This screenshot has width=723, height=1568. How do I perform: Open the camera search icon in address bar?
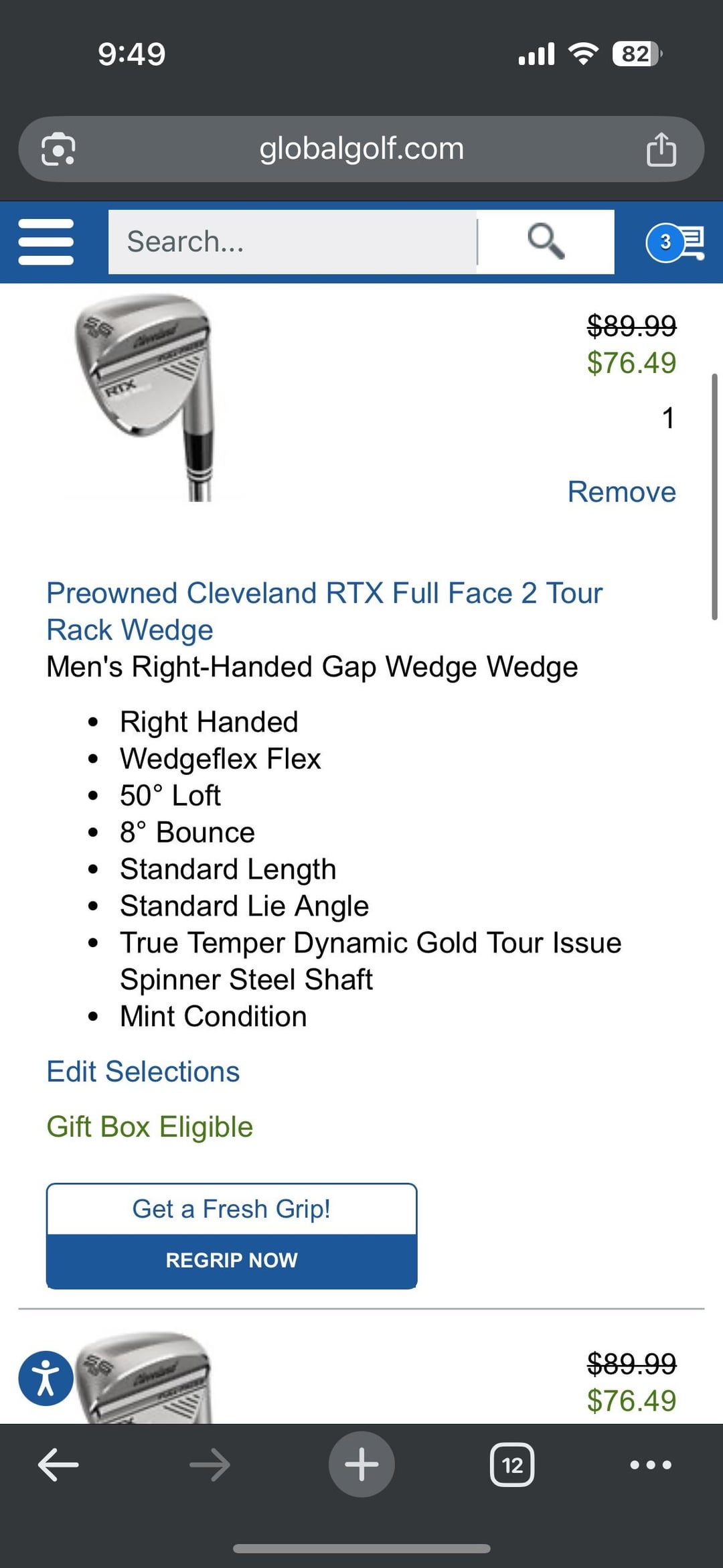[58, 149]
